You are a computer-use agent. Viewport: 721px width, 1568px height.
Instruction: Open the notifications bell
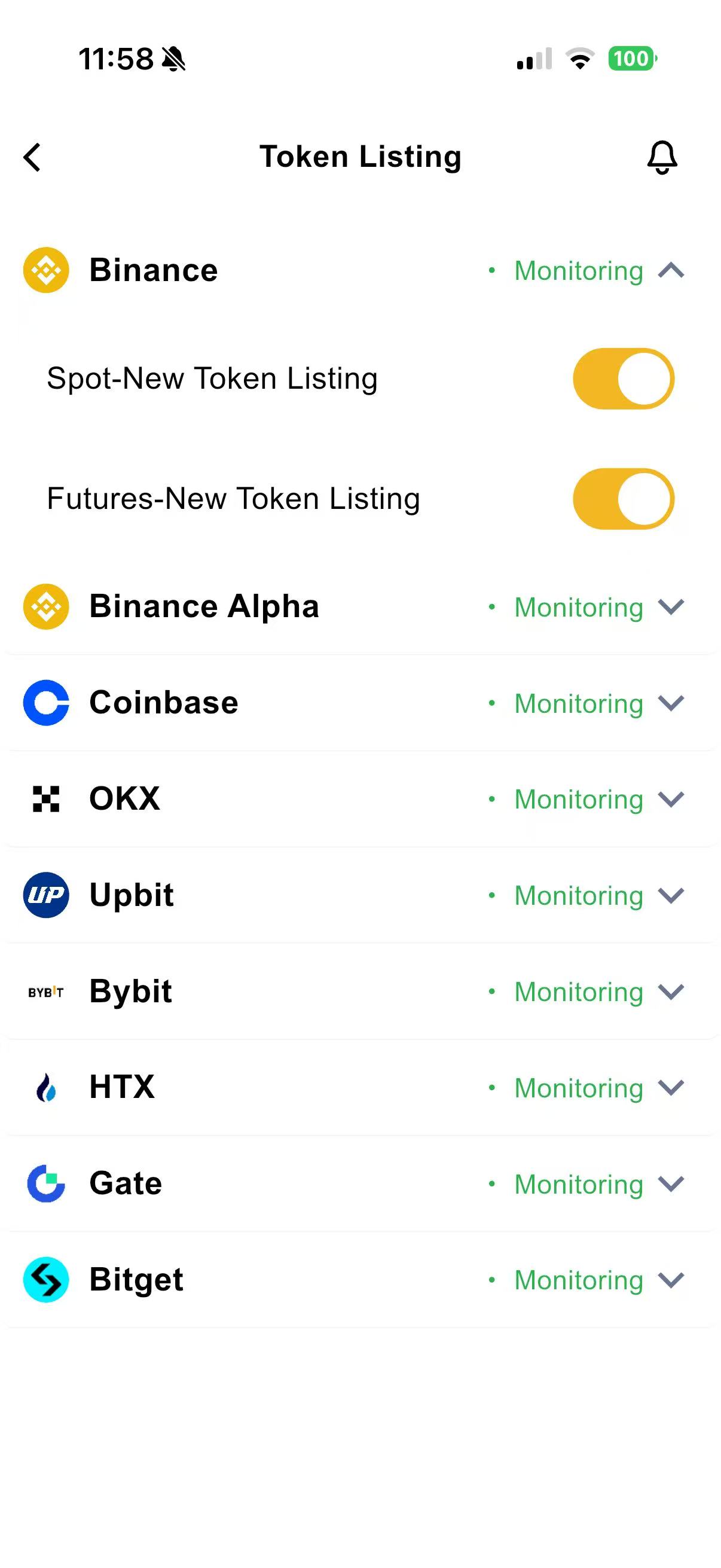coord(661,158)
